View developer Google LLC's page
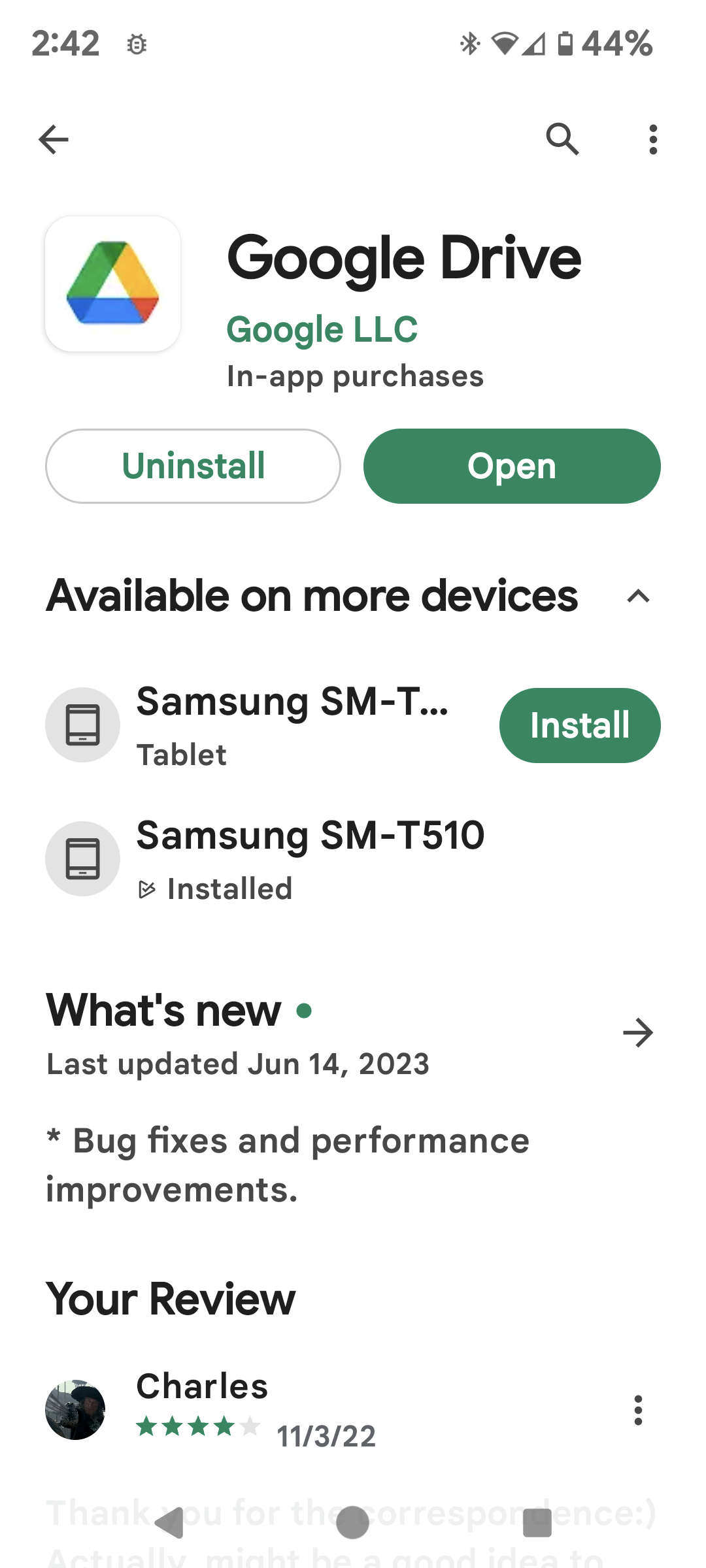 coord(322,329)
